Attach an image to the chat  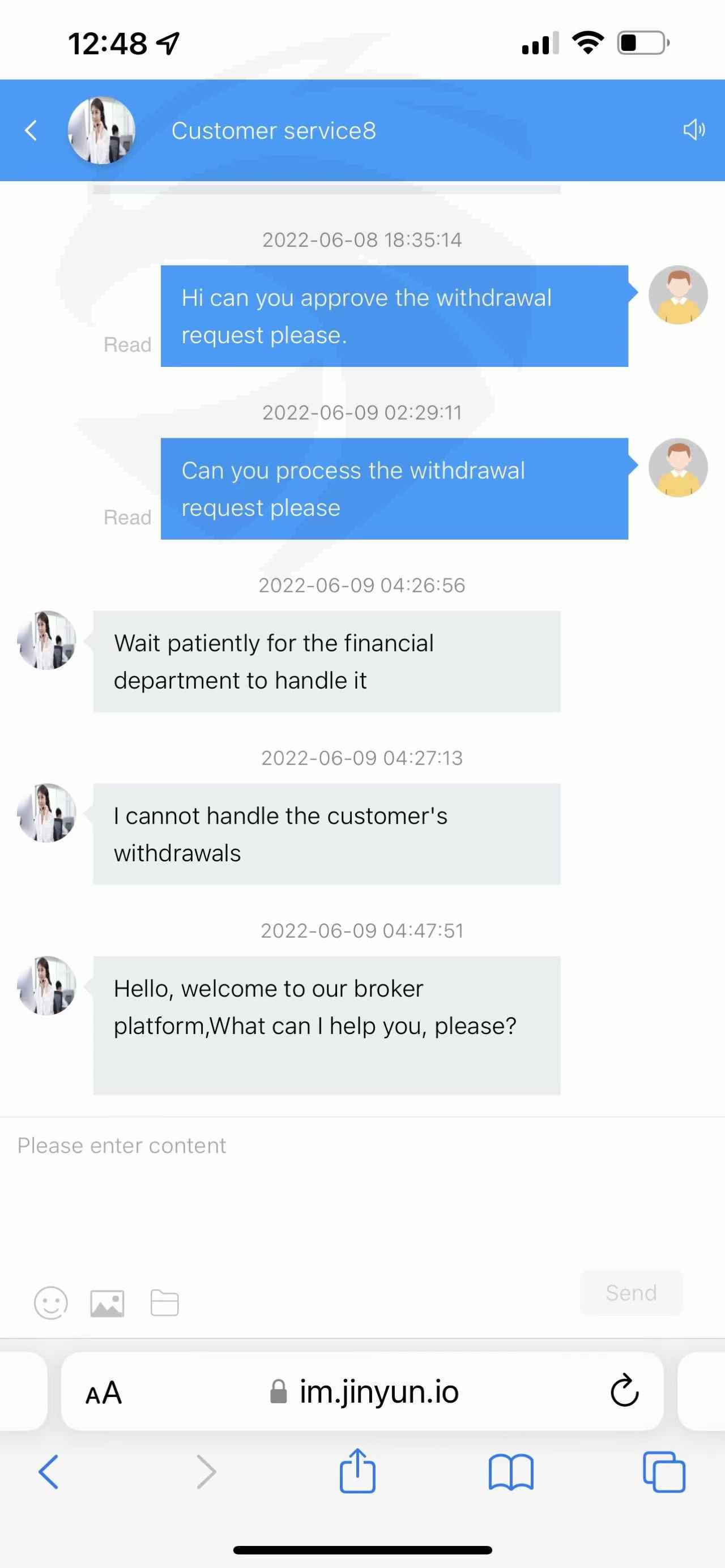(107, 1303)
